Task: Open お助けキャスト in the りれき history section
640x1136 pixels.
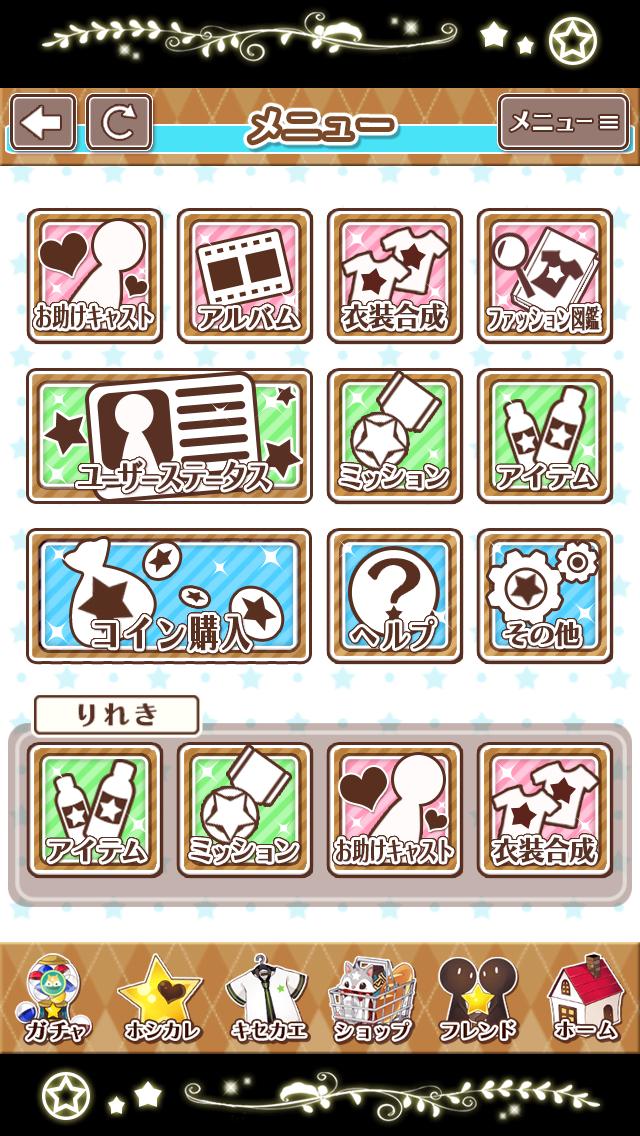Action: (395, 810)
